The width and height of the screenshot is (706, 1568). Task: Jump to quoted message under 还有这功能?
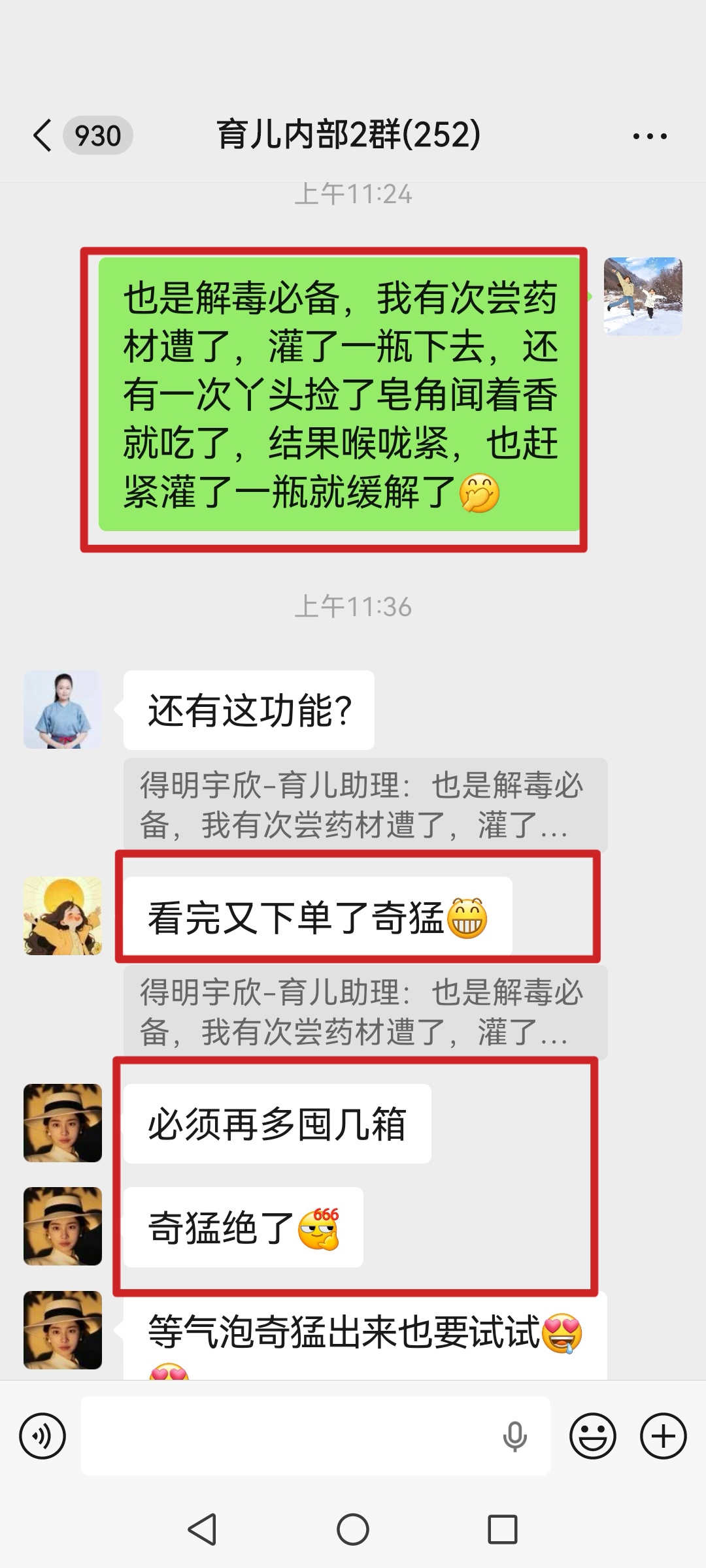point(365,805)
